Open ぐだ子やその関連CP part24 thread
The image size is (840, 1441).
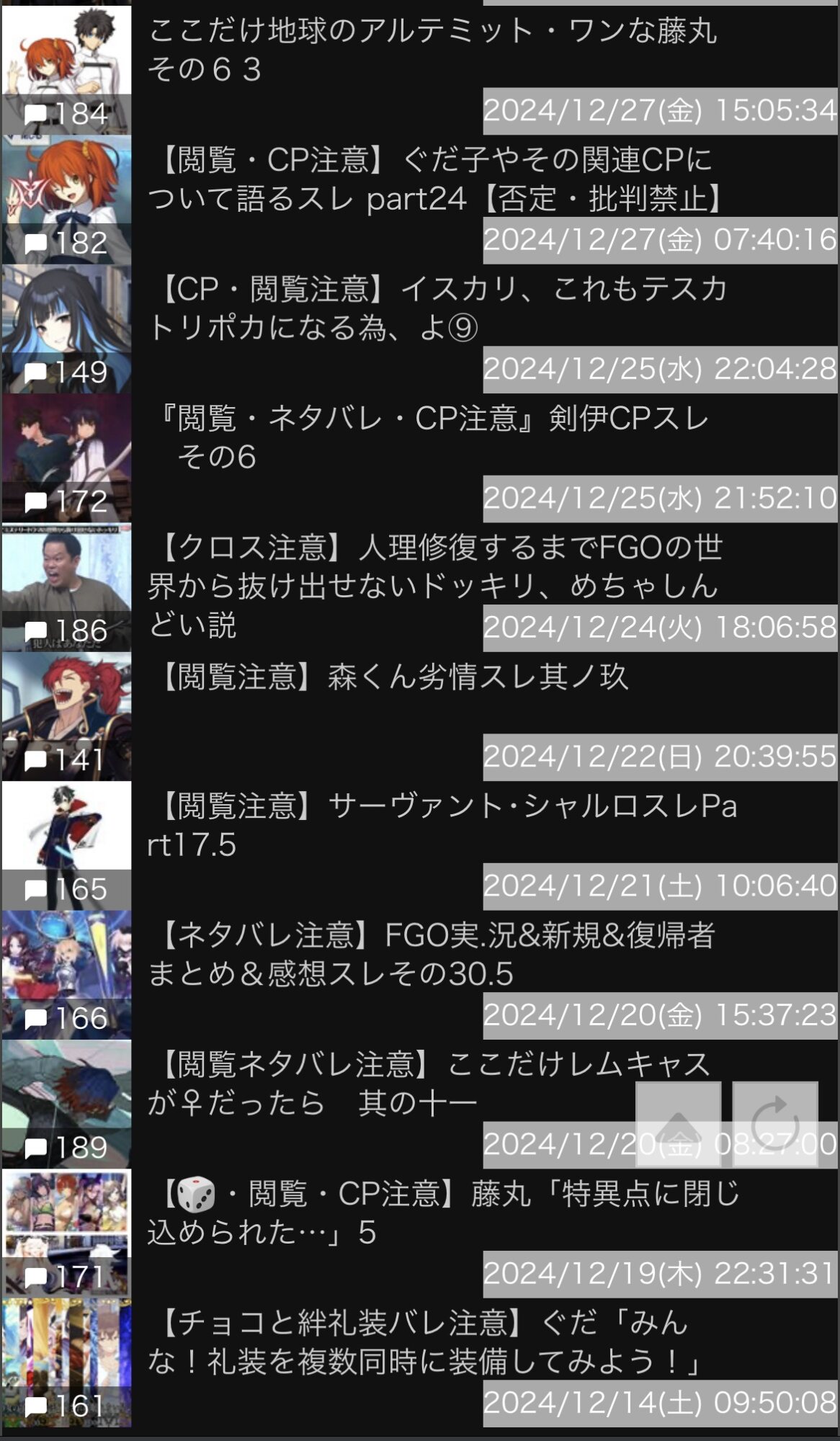point(432,179)
